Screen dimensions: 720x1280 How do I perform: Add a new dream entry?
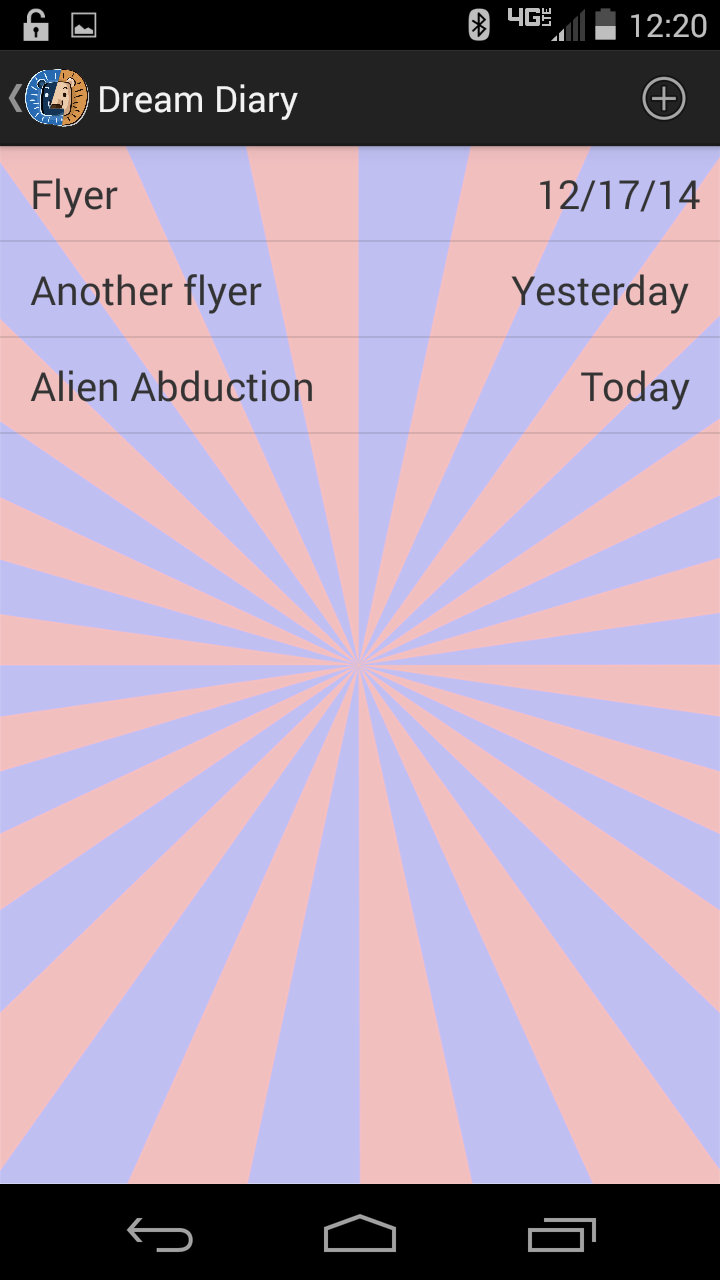point(663,99)
